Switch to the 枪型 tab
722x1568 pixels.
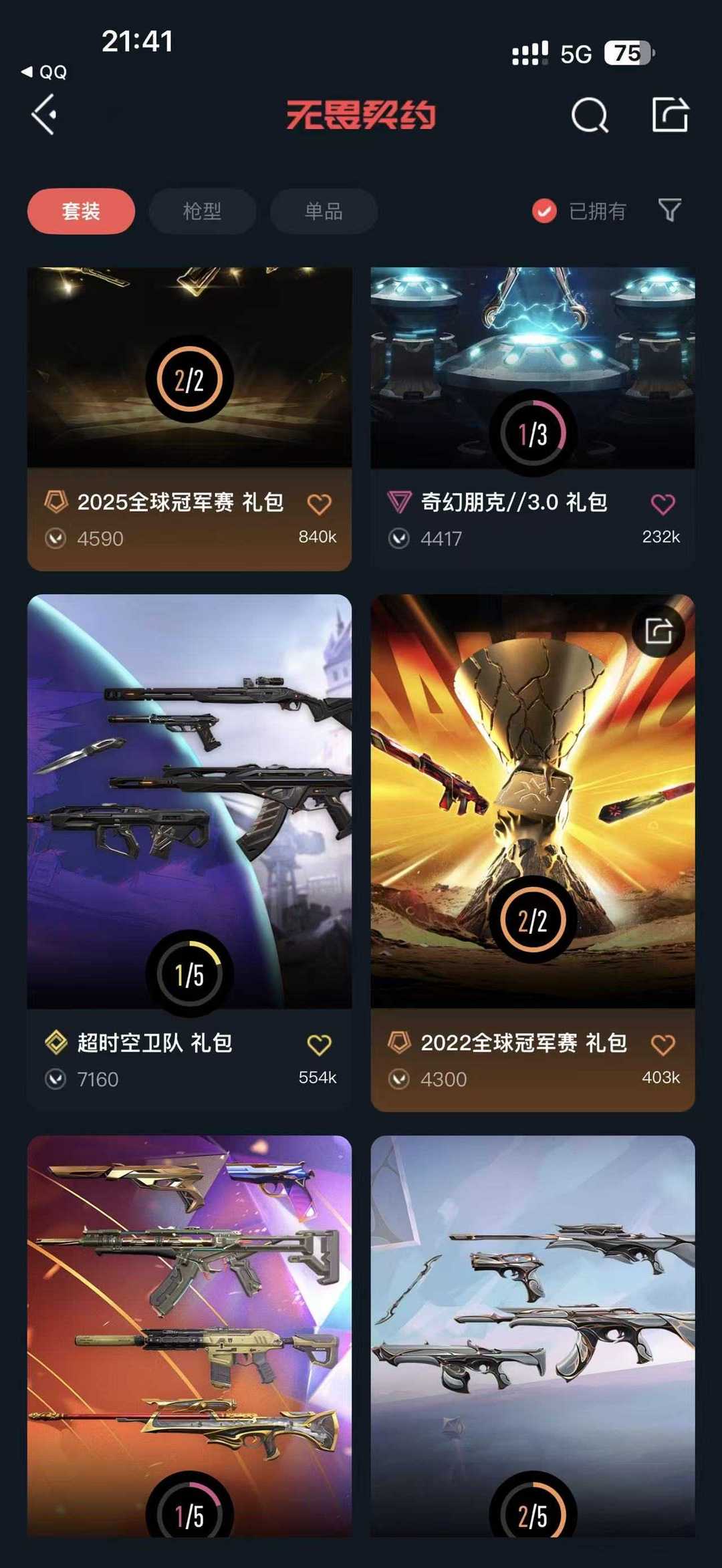pos(202,211)
